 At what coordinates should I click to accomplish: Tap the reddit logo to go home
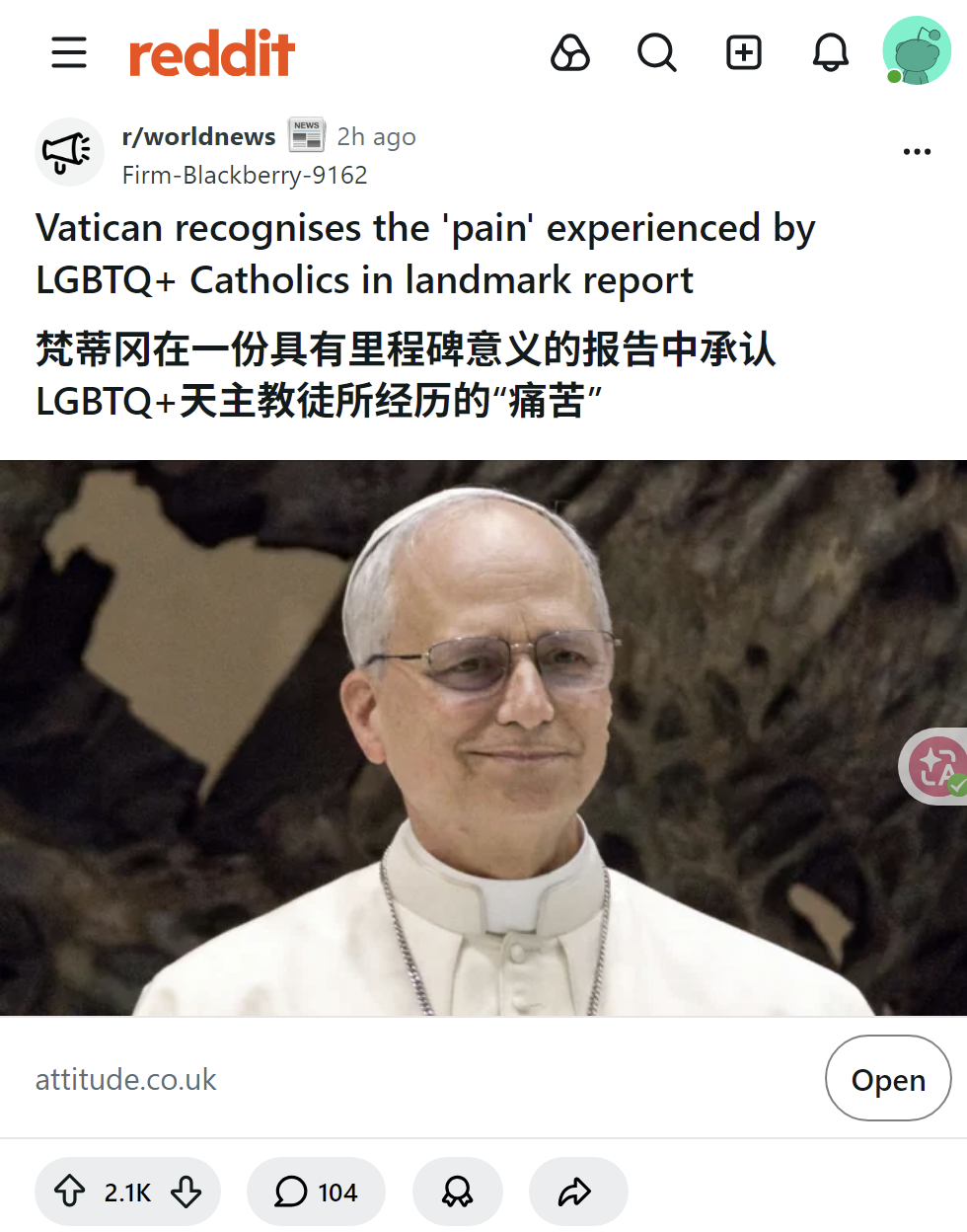point(212,53)
